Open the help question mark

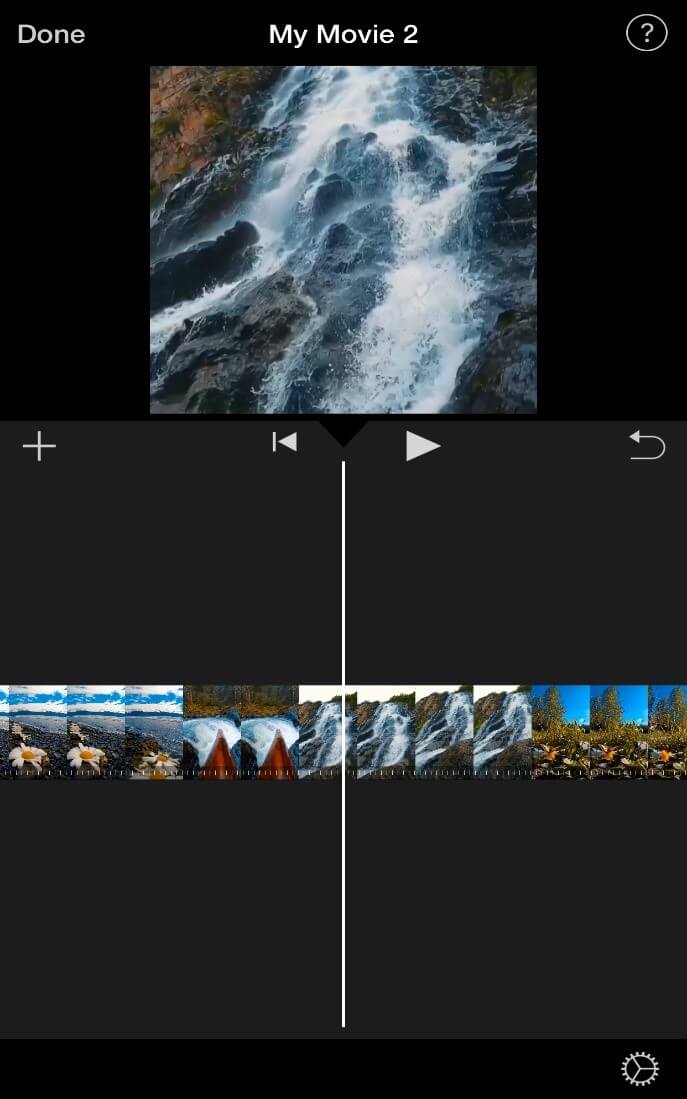[646, 34]
